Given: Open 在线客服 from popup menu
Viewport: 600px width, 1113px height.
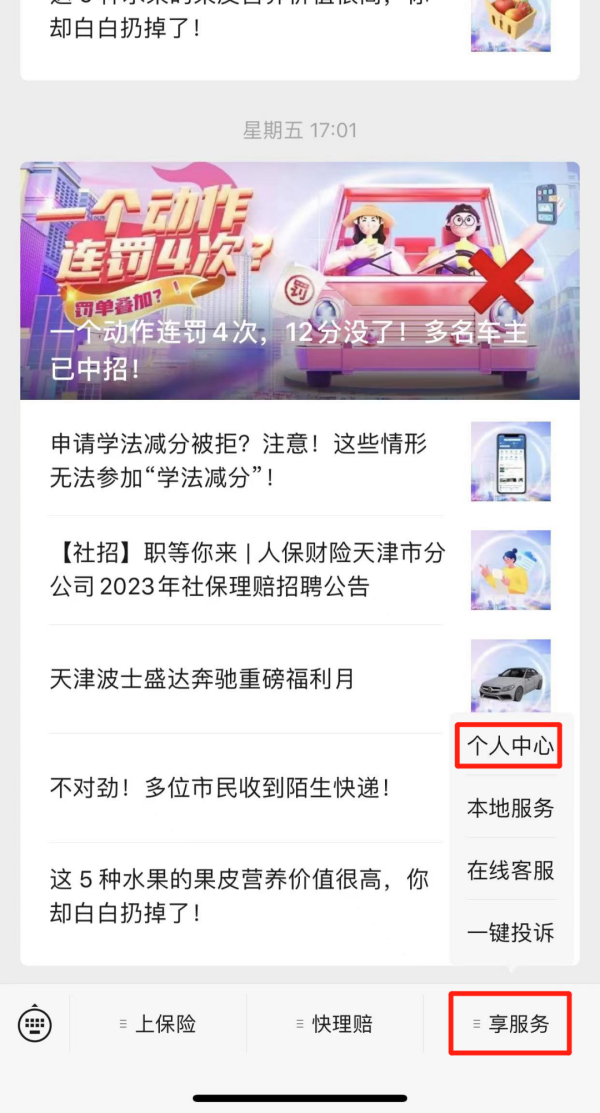Looking at the screenshot, I should coord(510,870).
